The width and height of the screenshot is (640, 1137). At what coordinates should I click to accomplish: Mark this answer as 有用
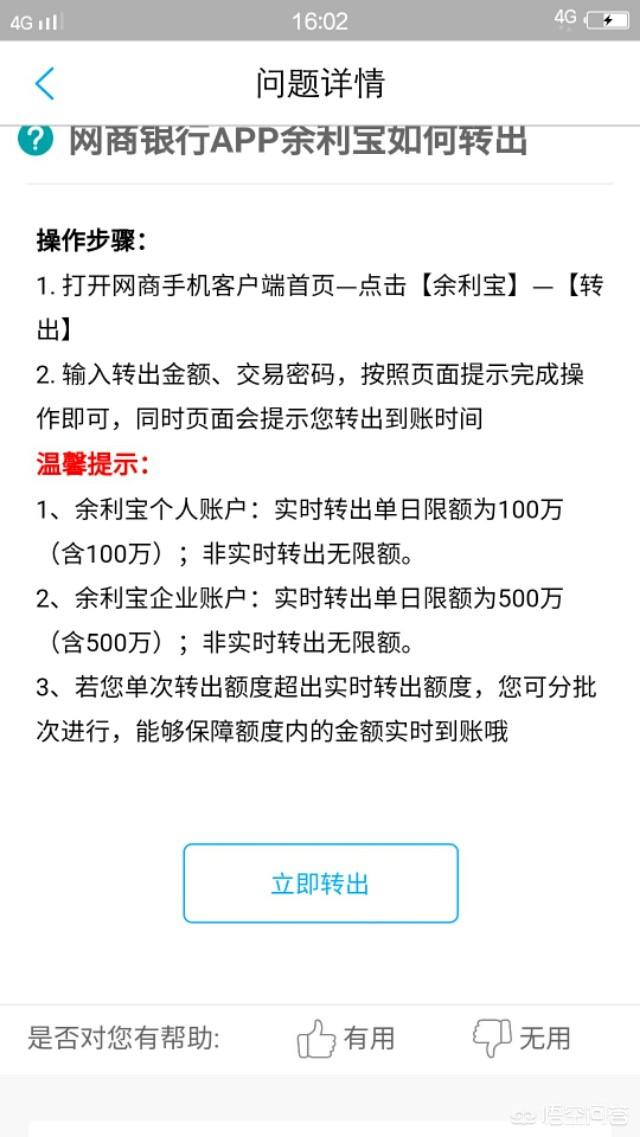346,1038
